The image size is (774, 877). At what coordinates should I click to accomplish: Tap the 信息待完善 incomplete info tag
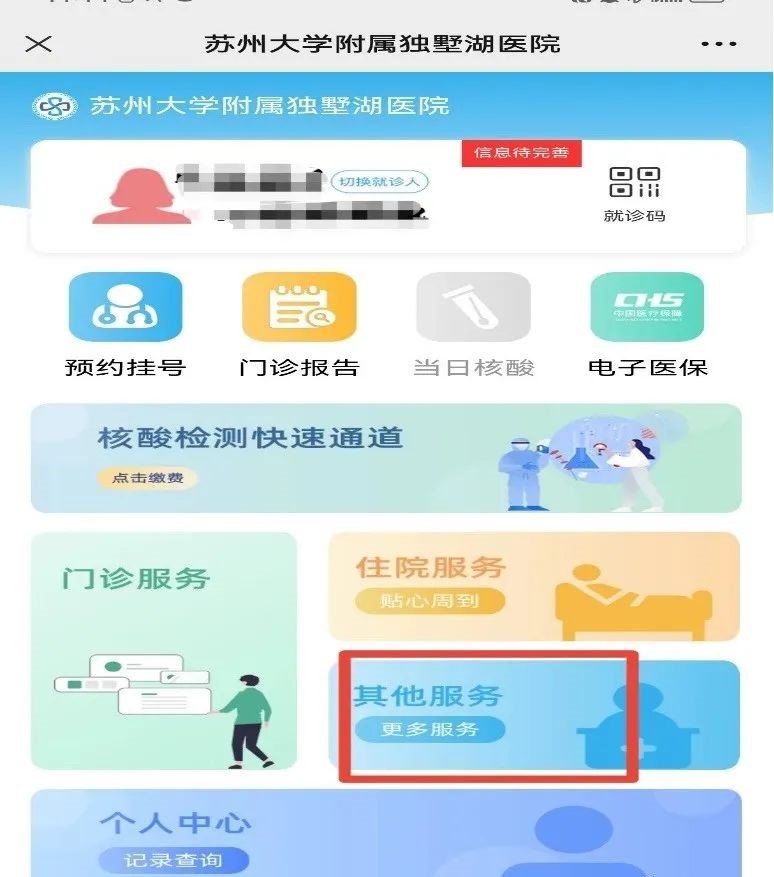(521, 153)
